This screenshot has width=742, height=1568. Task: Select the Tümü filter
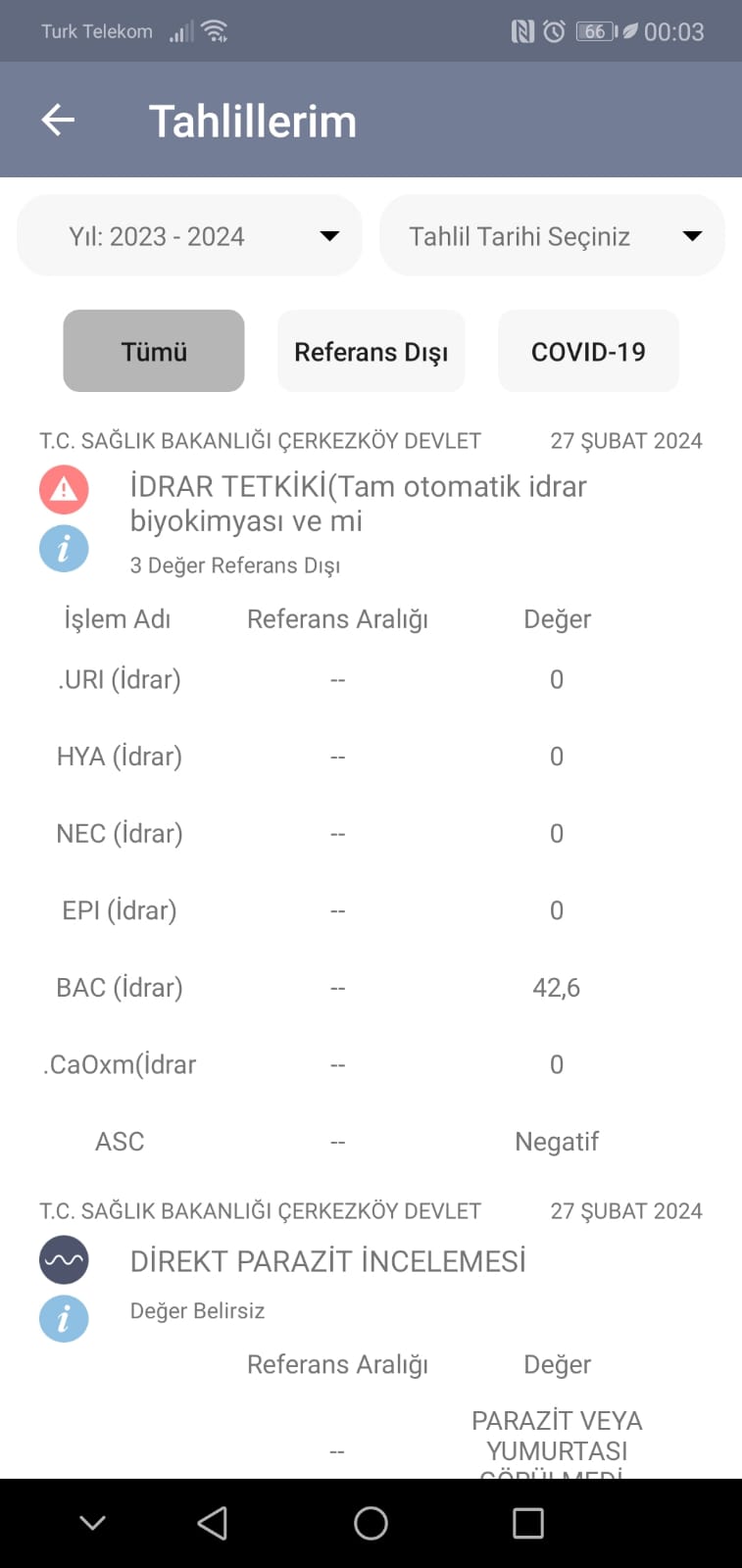pos(154,351)
